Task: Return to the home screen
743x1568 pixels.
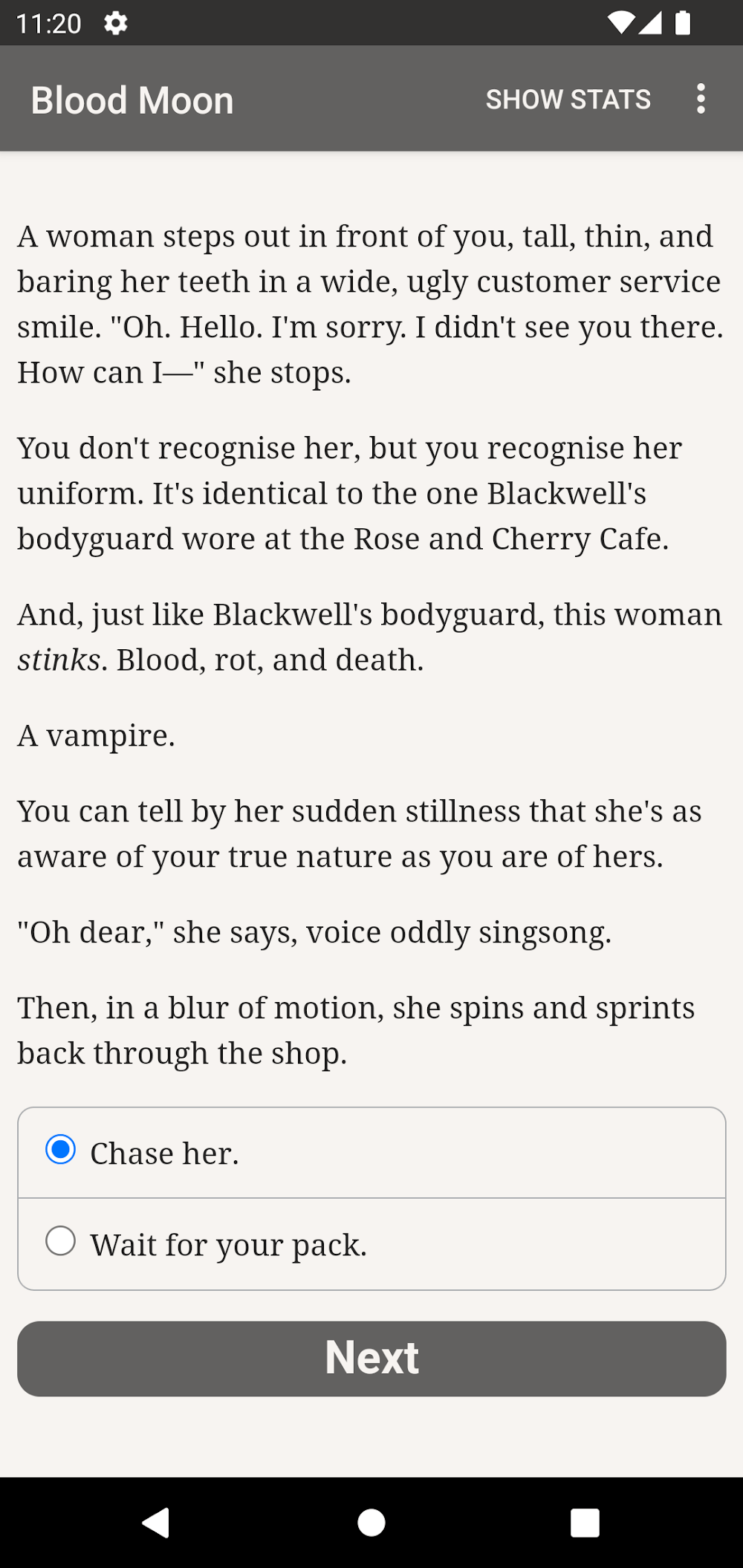Action: [371, 1523]
